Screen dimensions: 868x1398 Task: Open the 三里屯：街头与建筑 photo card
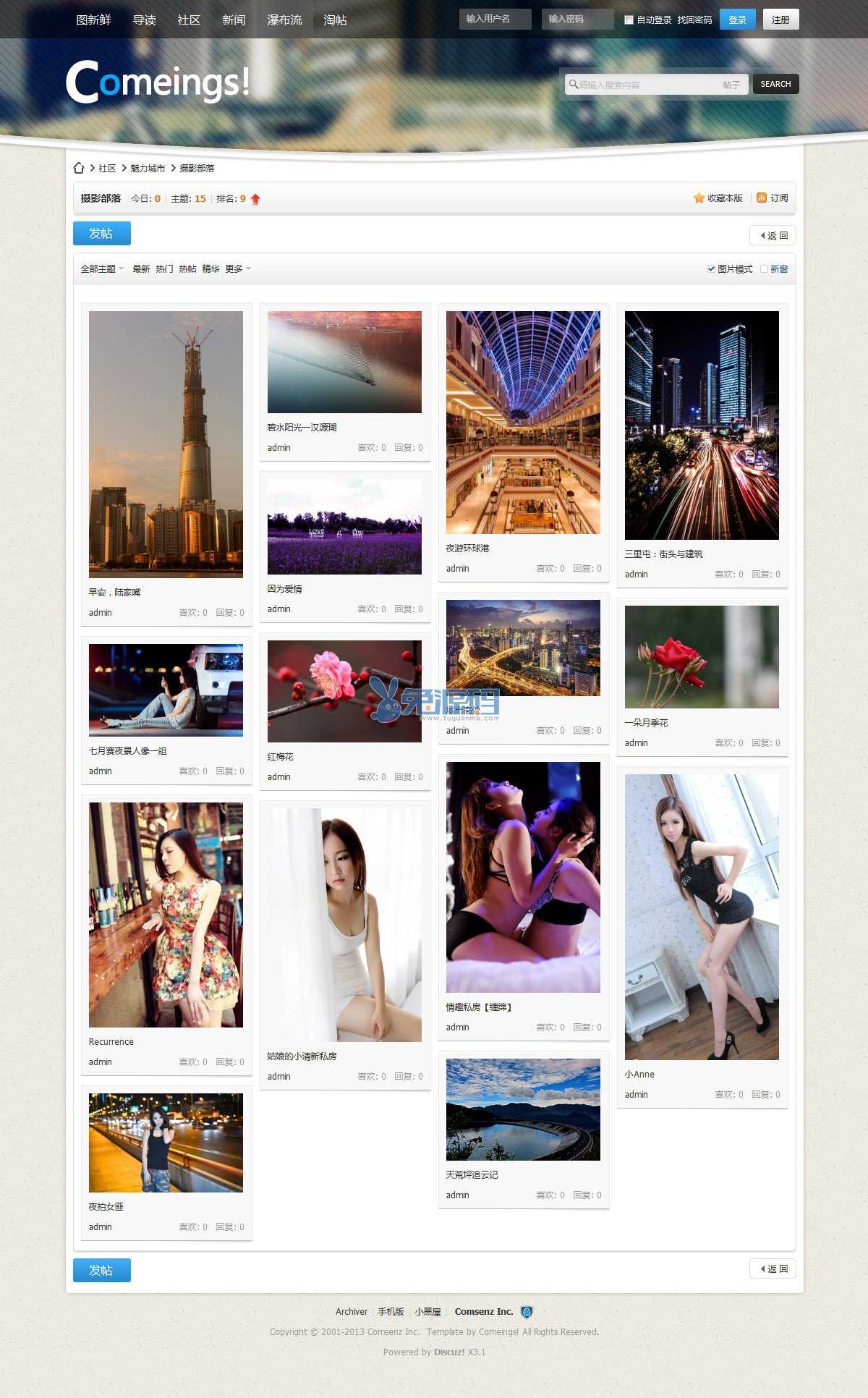(x=702, y=425)
